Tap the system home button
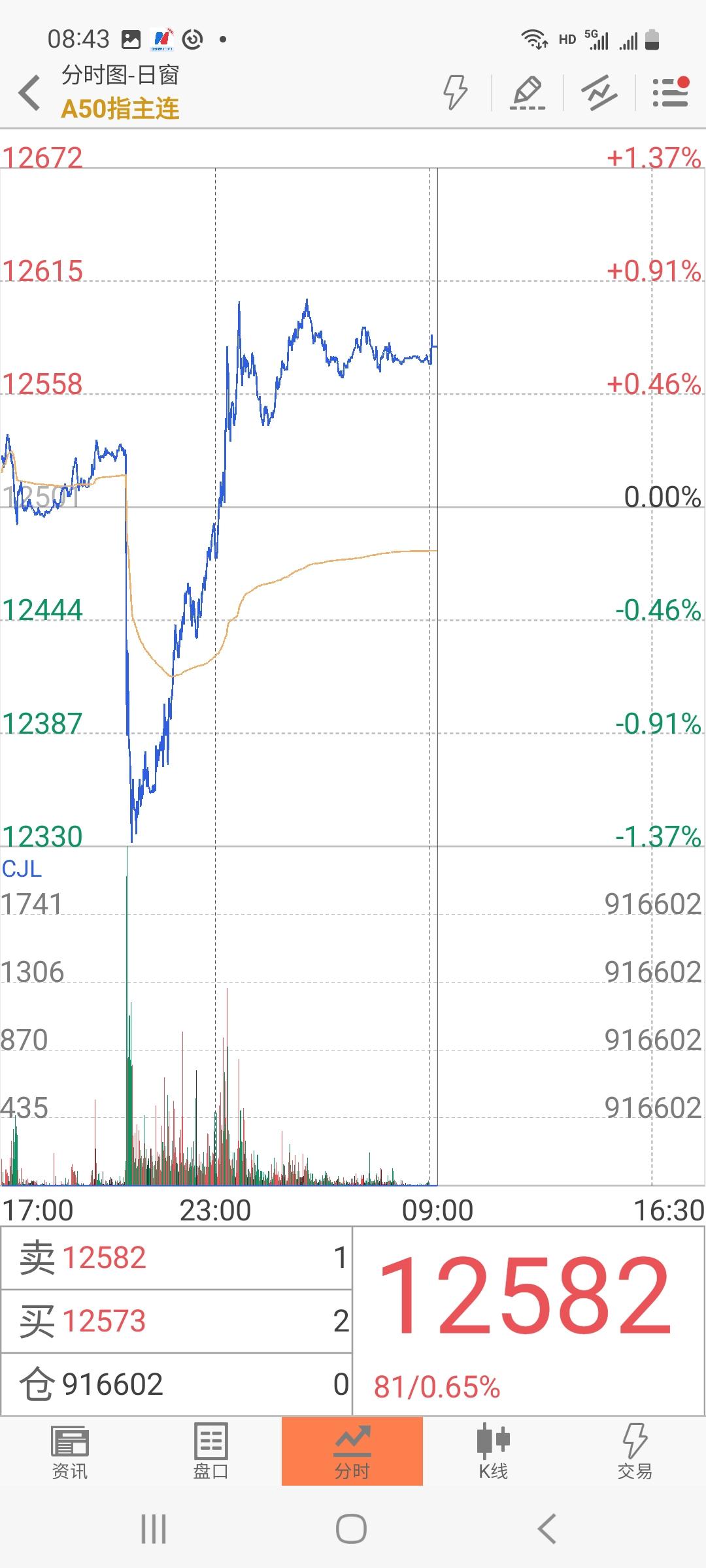The width and height of the screenshot is (706, 1568). coord(351,1529)
